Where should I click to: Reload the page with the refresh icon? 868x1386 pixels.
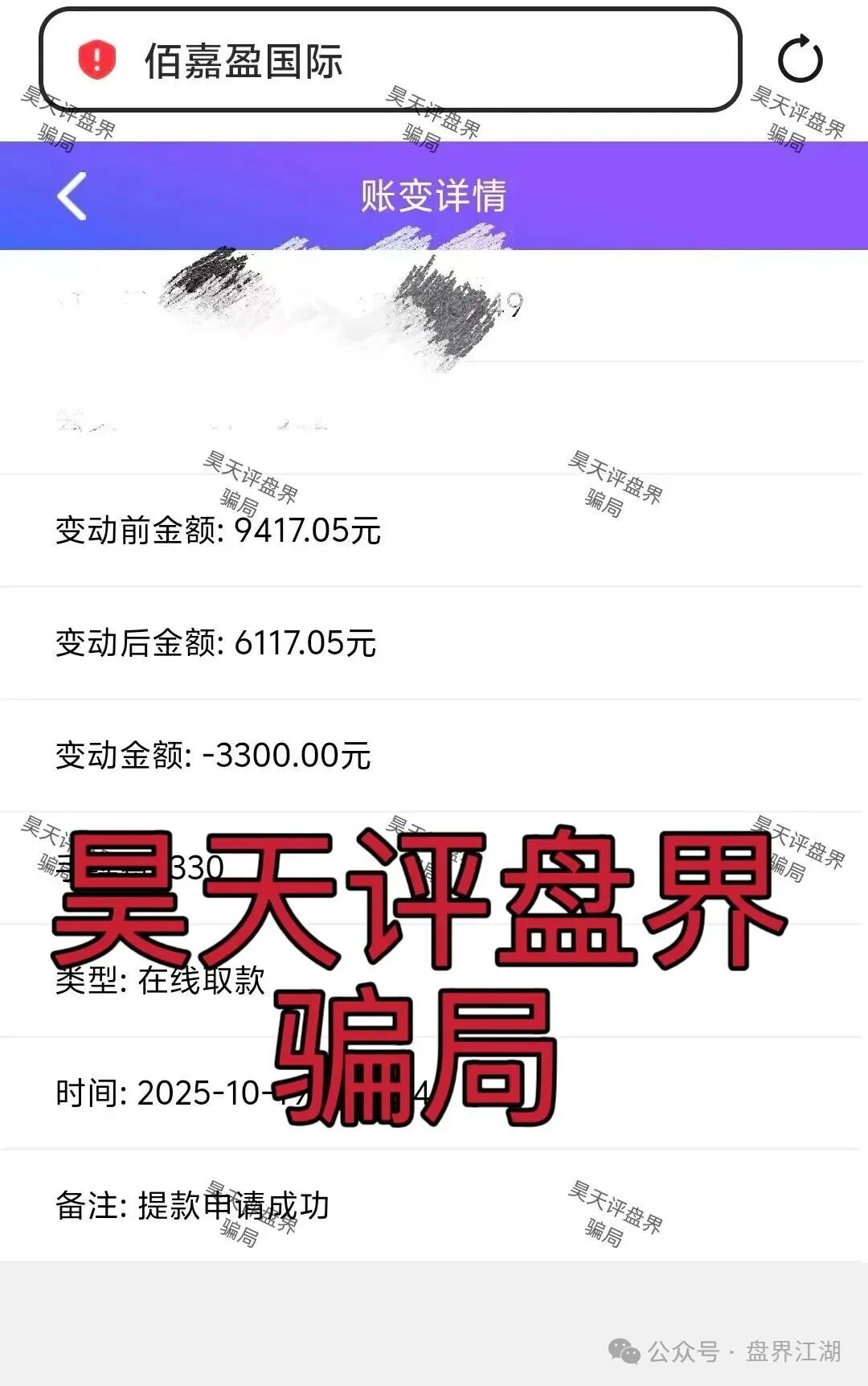(x=800, y=59)
